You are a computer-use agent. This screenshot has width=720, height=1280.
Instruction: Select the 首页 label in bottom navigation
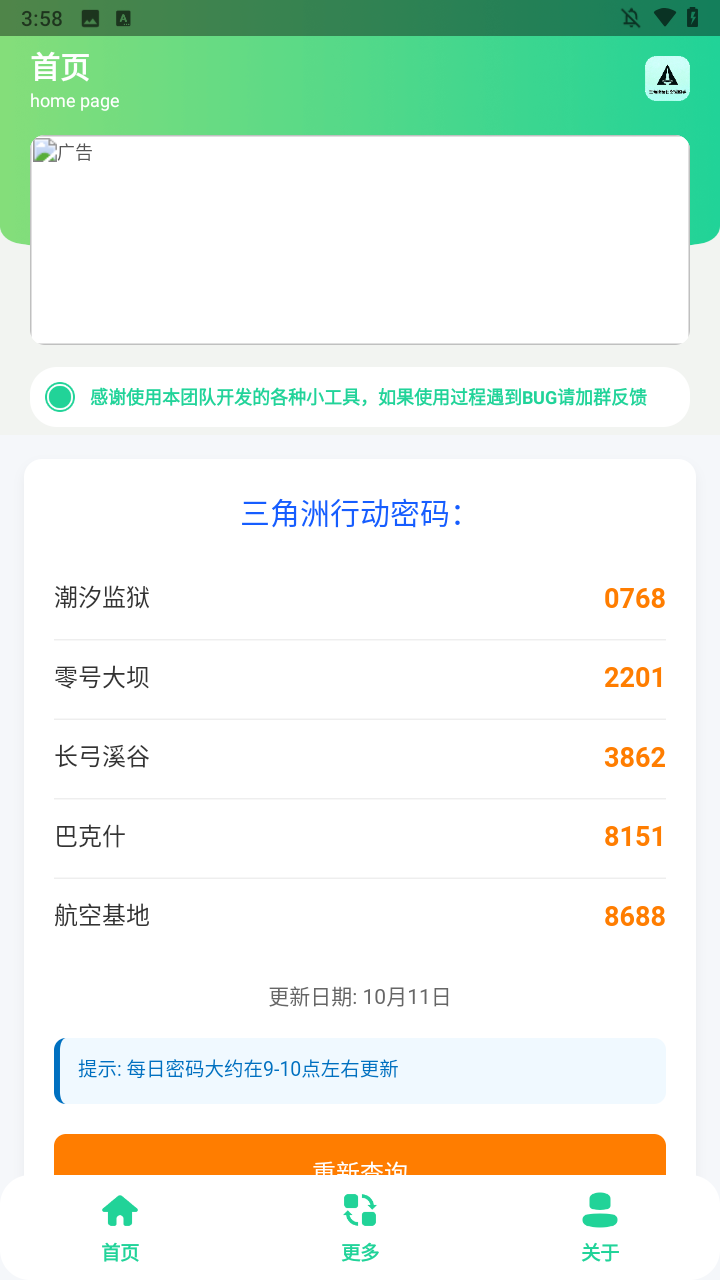120,1251
